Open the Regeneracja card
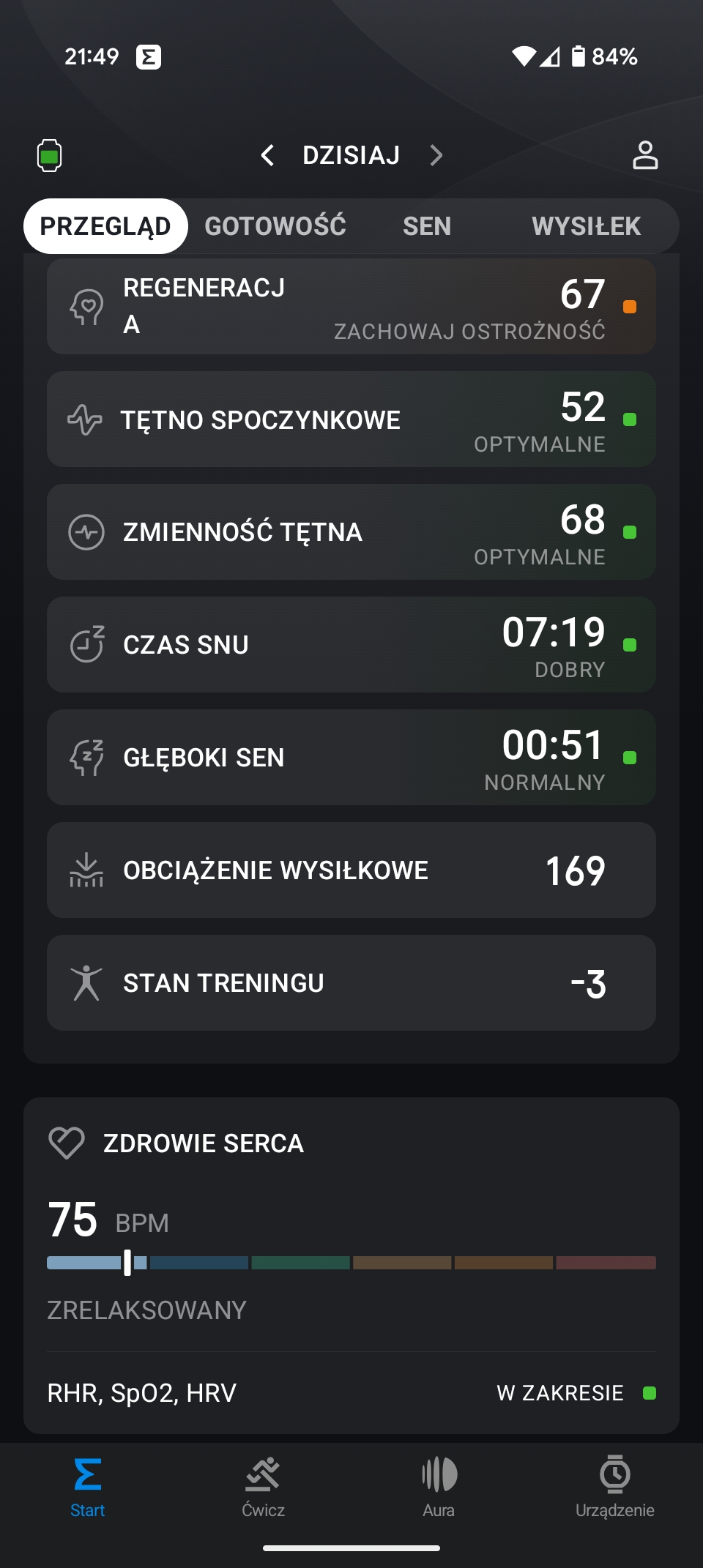Image resolution: width=703 pixels, height=1568 pixels. coord(351,306)
